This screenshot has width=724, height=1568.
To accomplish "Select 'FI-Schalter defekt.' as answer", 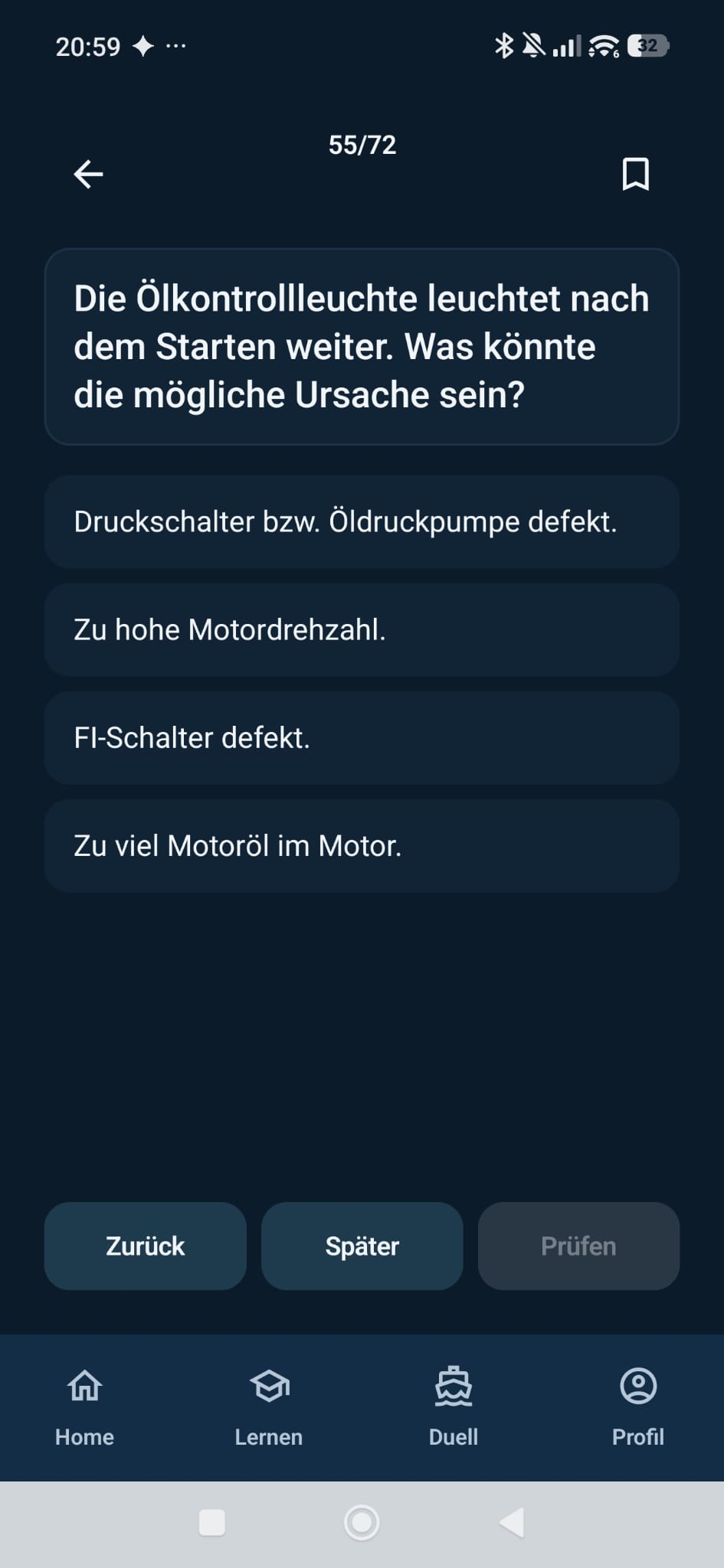I will pos(362,737).
